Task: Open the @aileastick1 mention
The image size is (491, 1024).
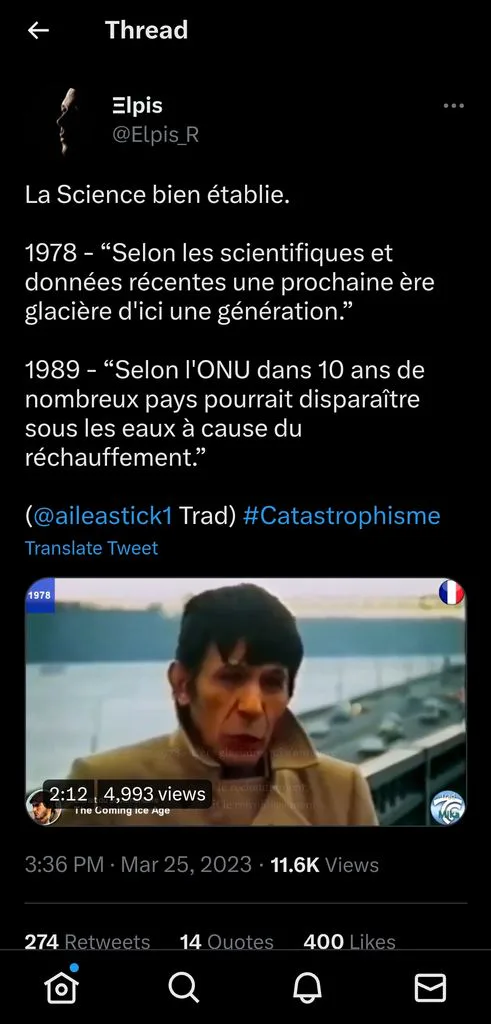Action: click(102, 516)
